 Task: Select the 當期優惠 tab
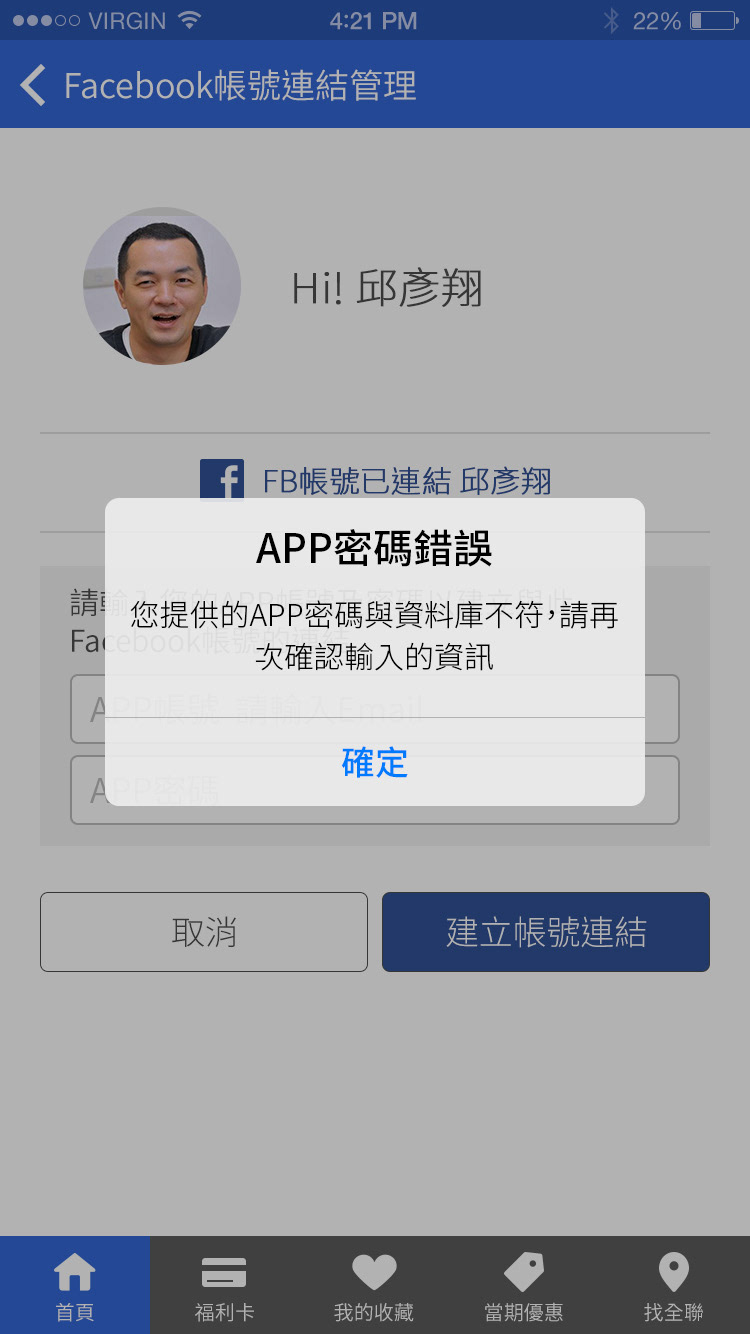[x=524, y=1286]
